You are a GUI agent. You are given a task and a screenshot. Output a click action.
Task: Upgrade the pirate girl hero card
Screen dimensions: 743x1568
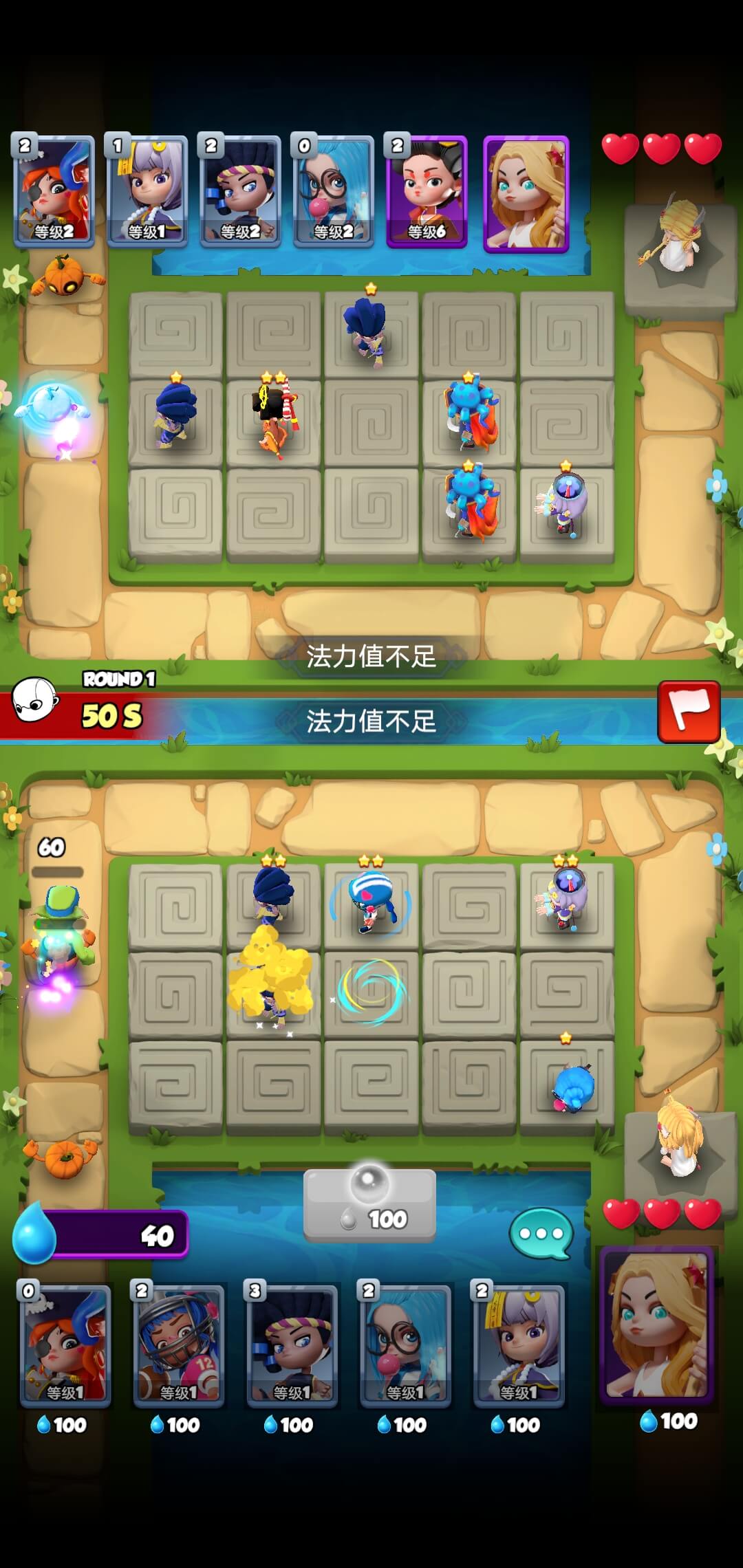tap(64, 1344)
